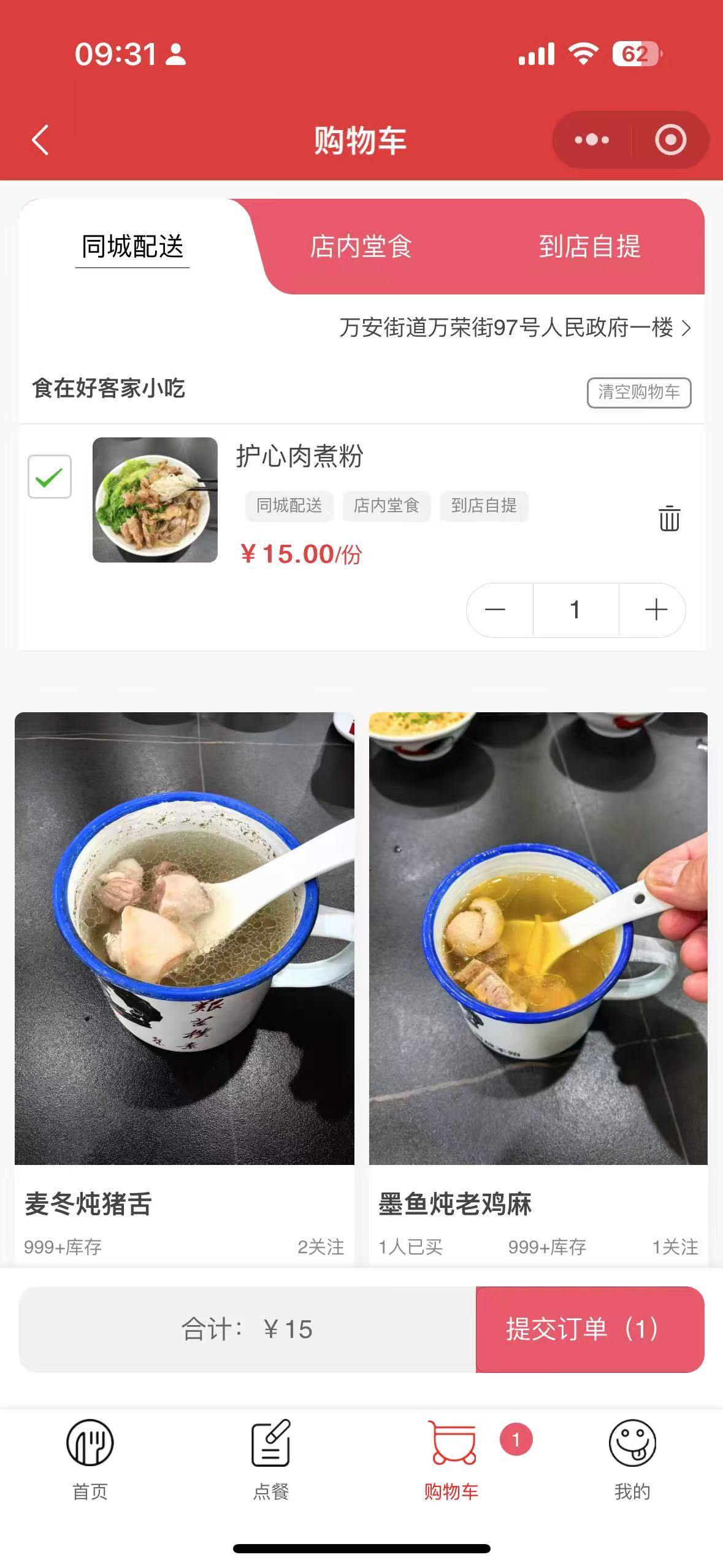
Task: Open the mini program more-options menu
Action: pyautogui.click(x=591, y=140)
